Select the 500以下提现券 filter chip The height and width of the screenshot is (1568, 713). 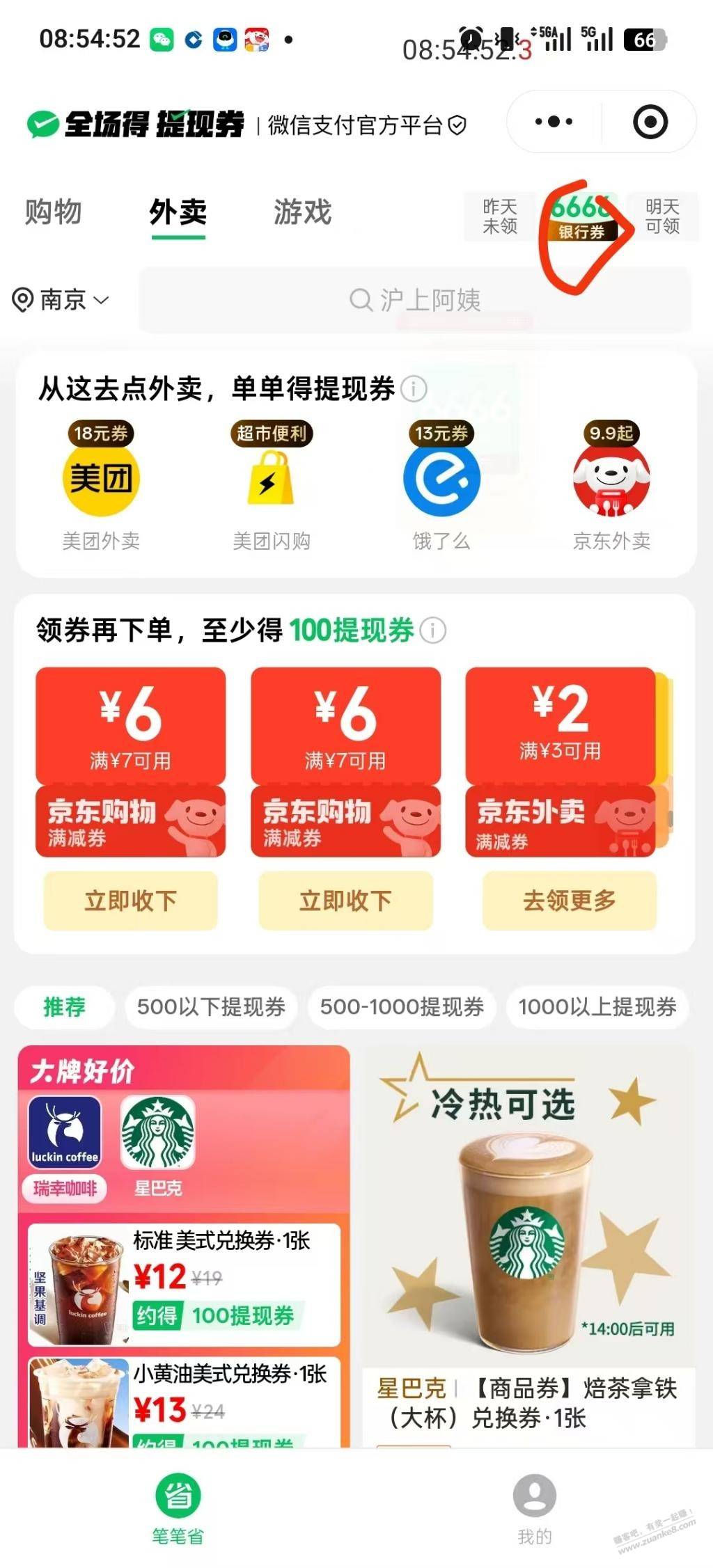(211, 1006)
